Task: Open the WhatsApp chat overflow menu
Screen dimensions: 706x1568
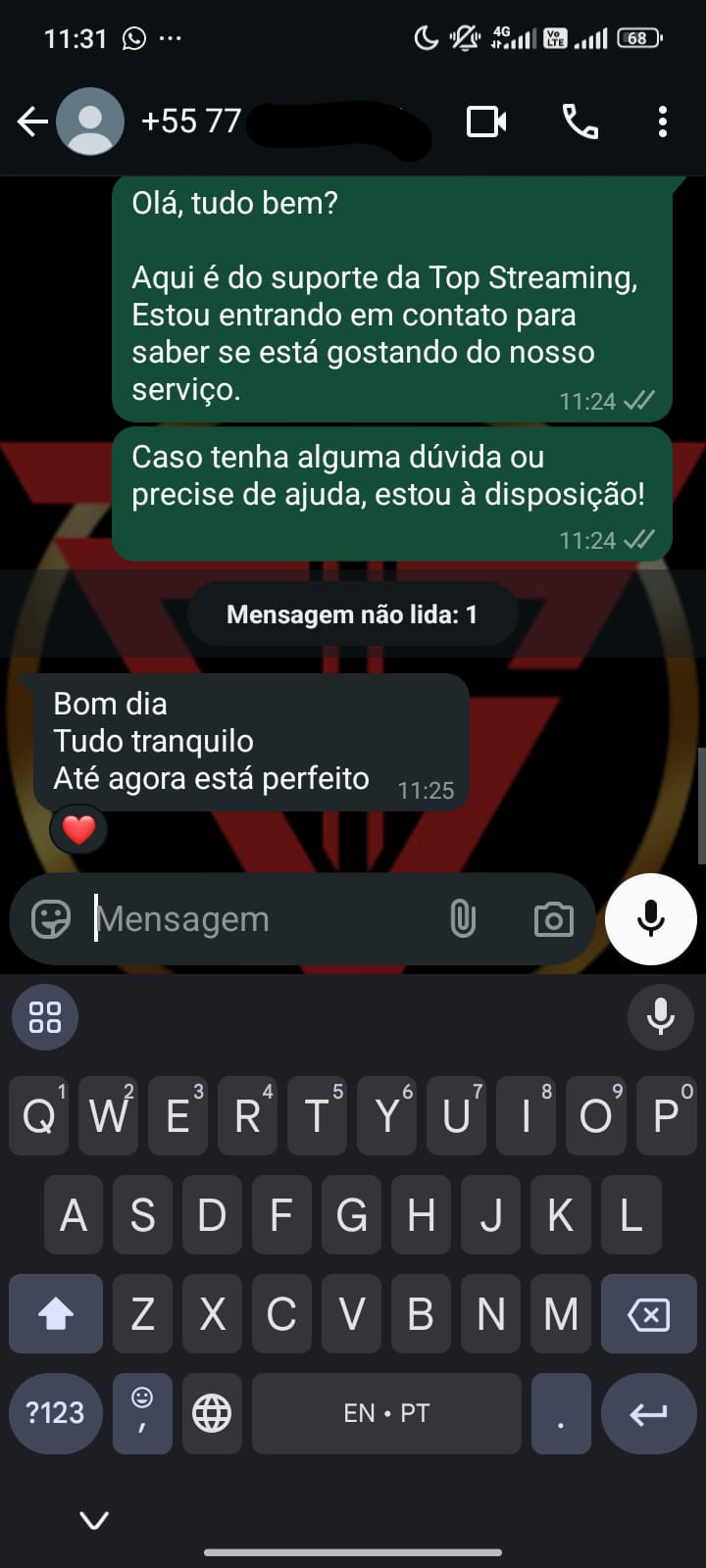Action: click(663, 122)
